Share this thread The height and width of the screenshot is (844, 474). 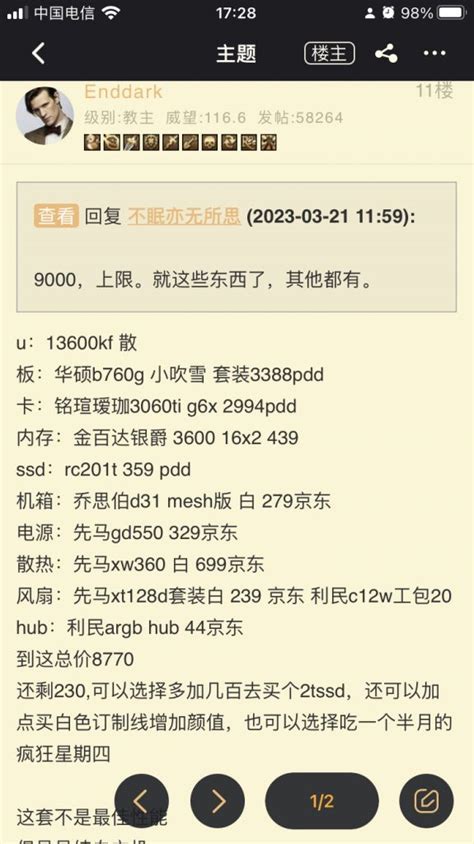pos(386,53)
